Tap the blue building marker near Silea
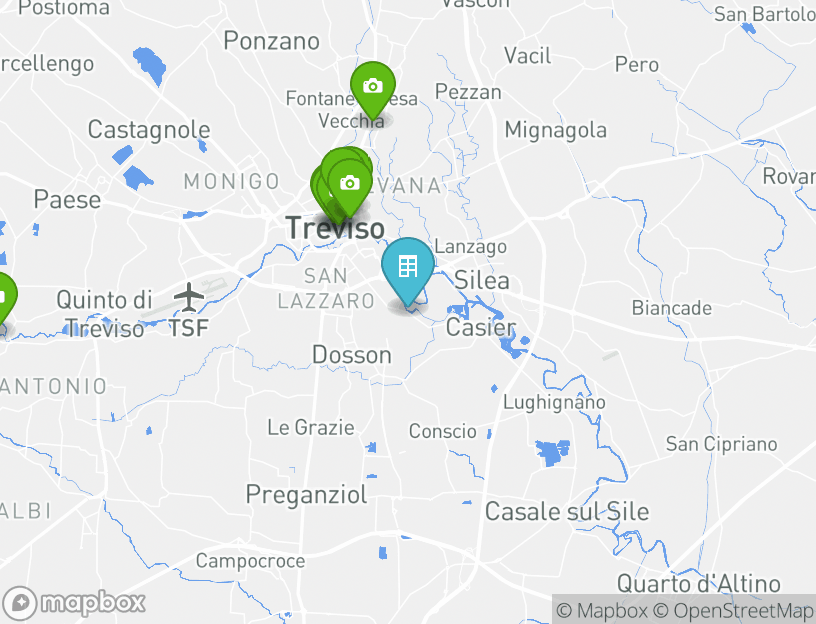The width and height of the screenshot is (816, 624). [408, 268]
